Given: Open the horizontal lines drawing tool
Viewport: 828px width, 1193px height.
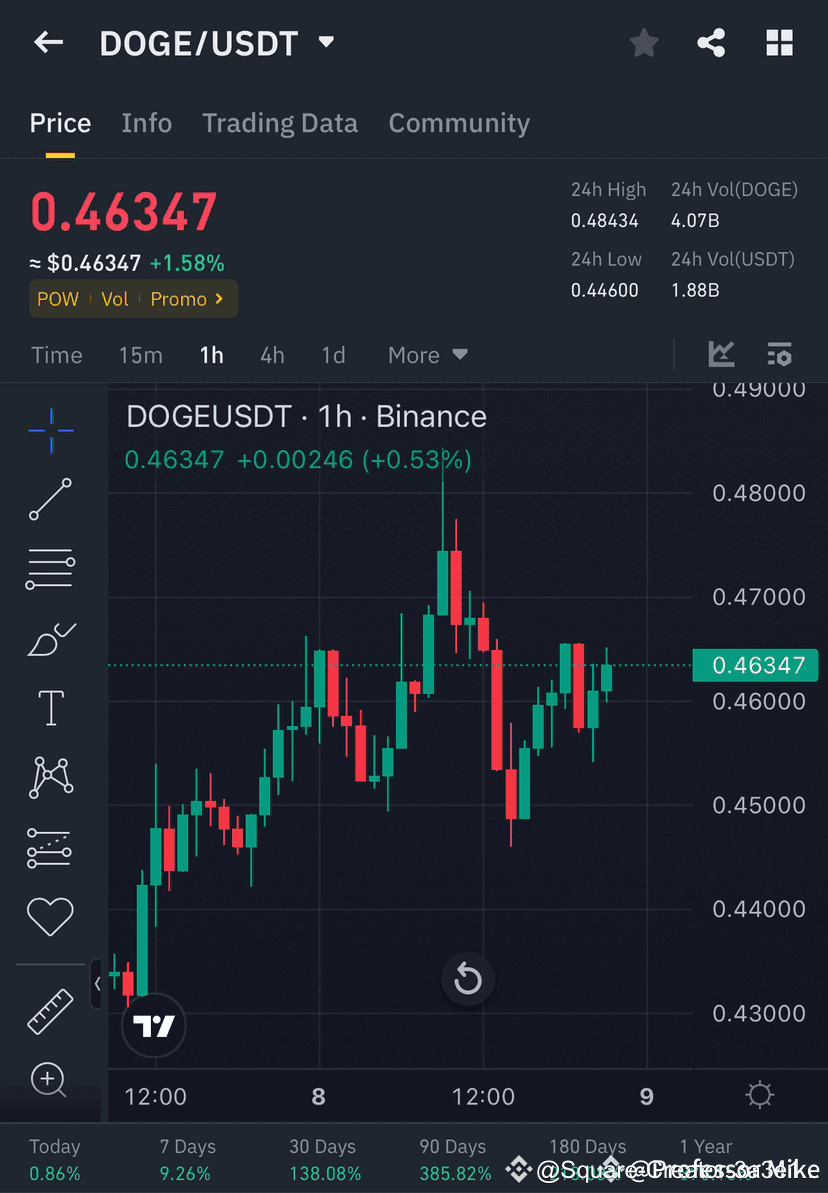Looking at the screenshot, I should 50,568.
